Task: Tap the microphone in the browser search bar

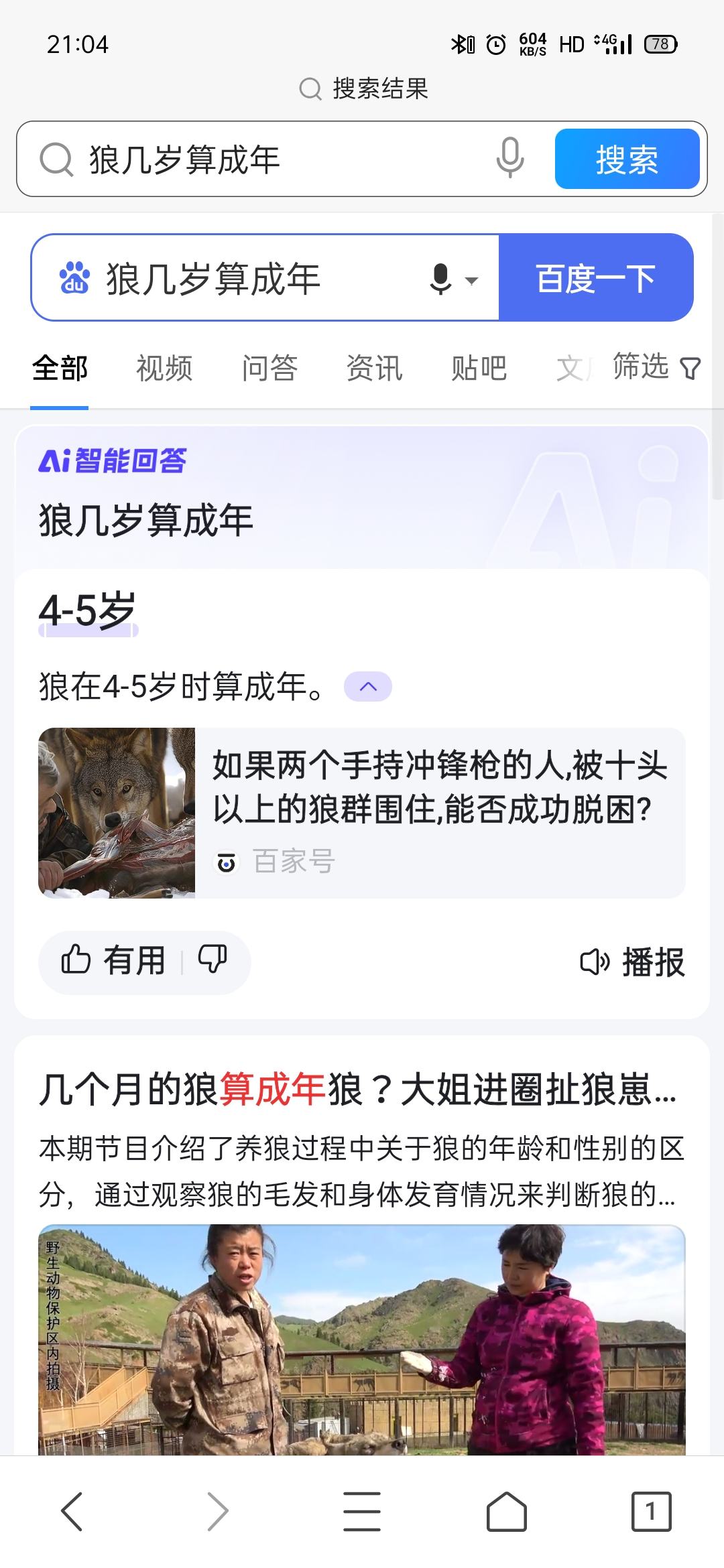Action: (509, 158)
